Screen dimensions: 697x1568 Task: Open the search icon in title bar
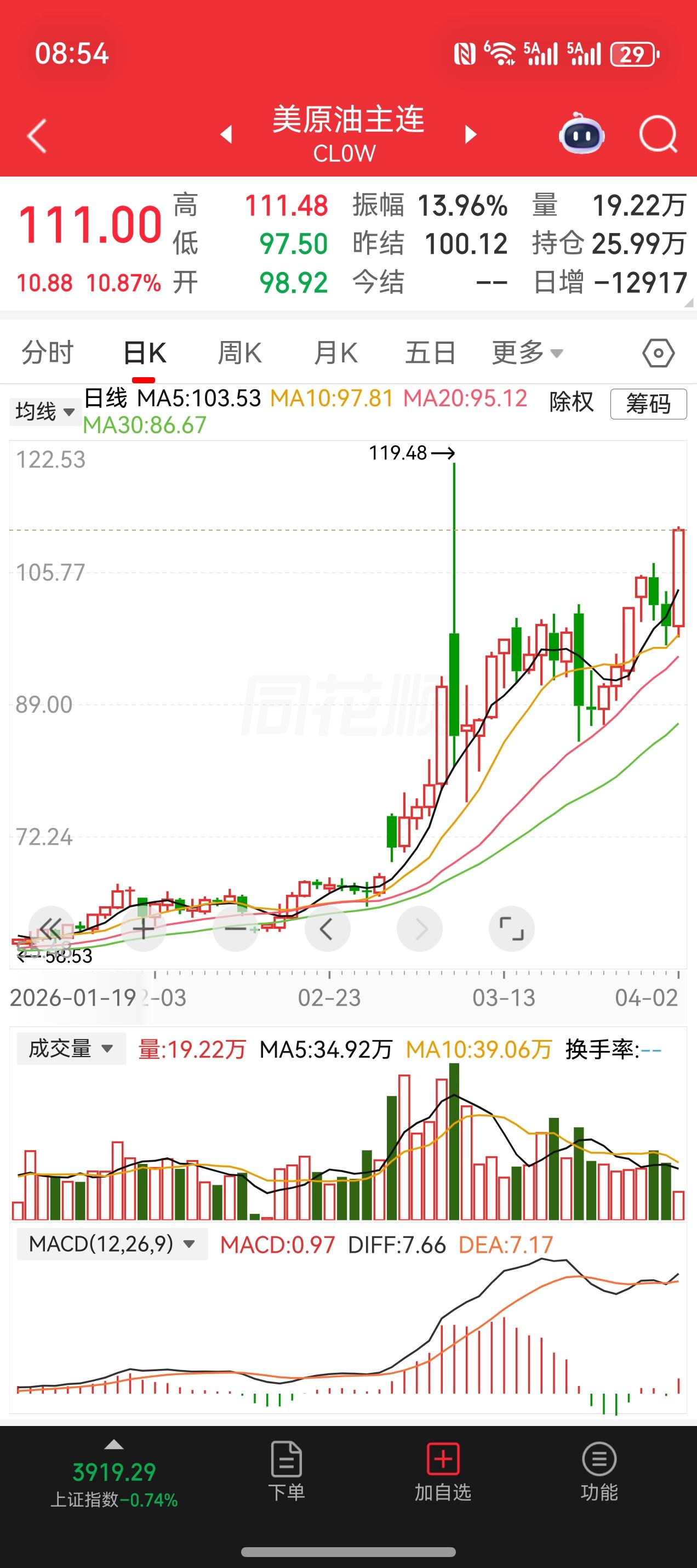coord(658,134)
